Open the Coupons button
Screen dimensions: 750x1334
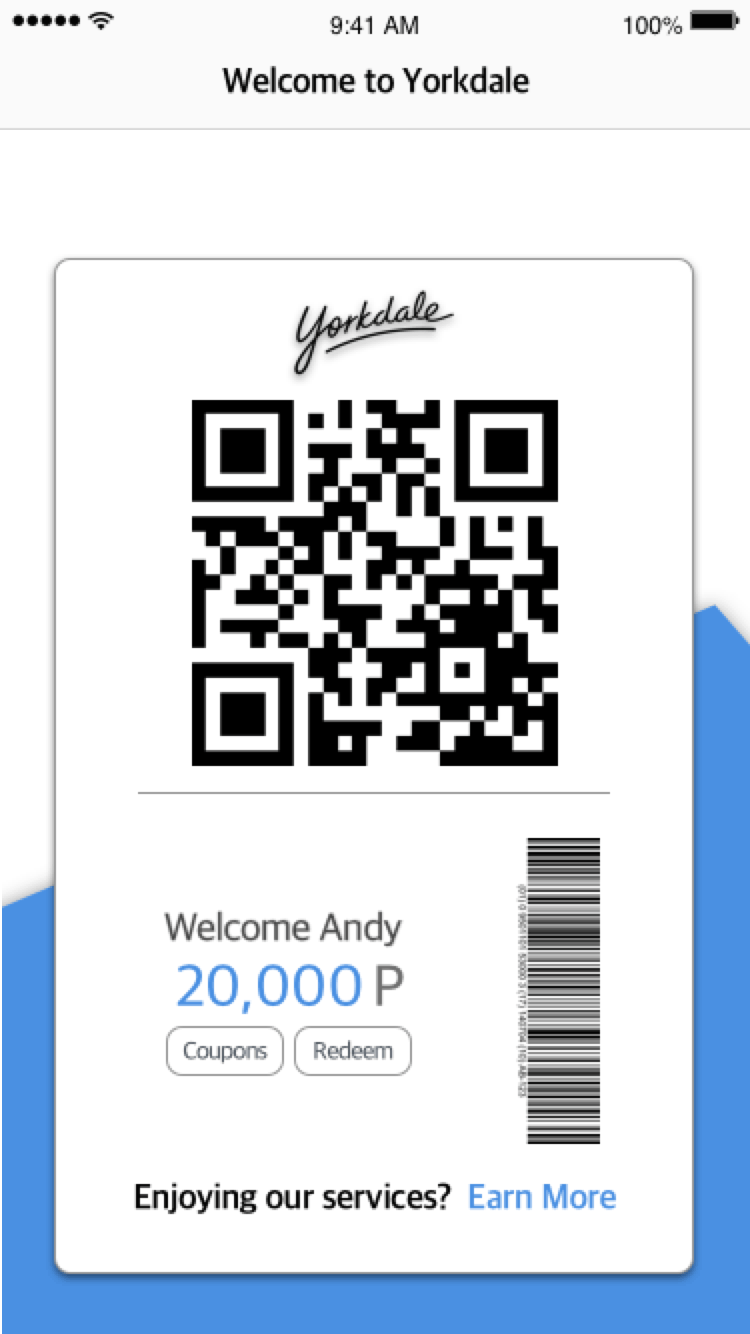click(225, 1051)
